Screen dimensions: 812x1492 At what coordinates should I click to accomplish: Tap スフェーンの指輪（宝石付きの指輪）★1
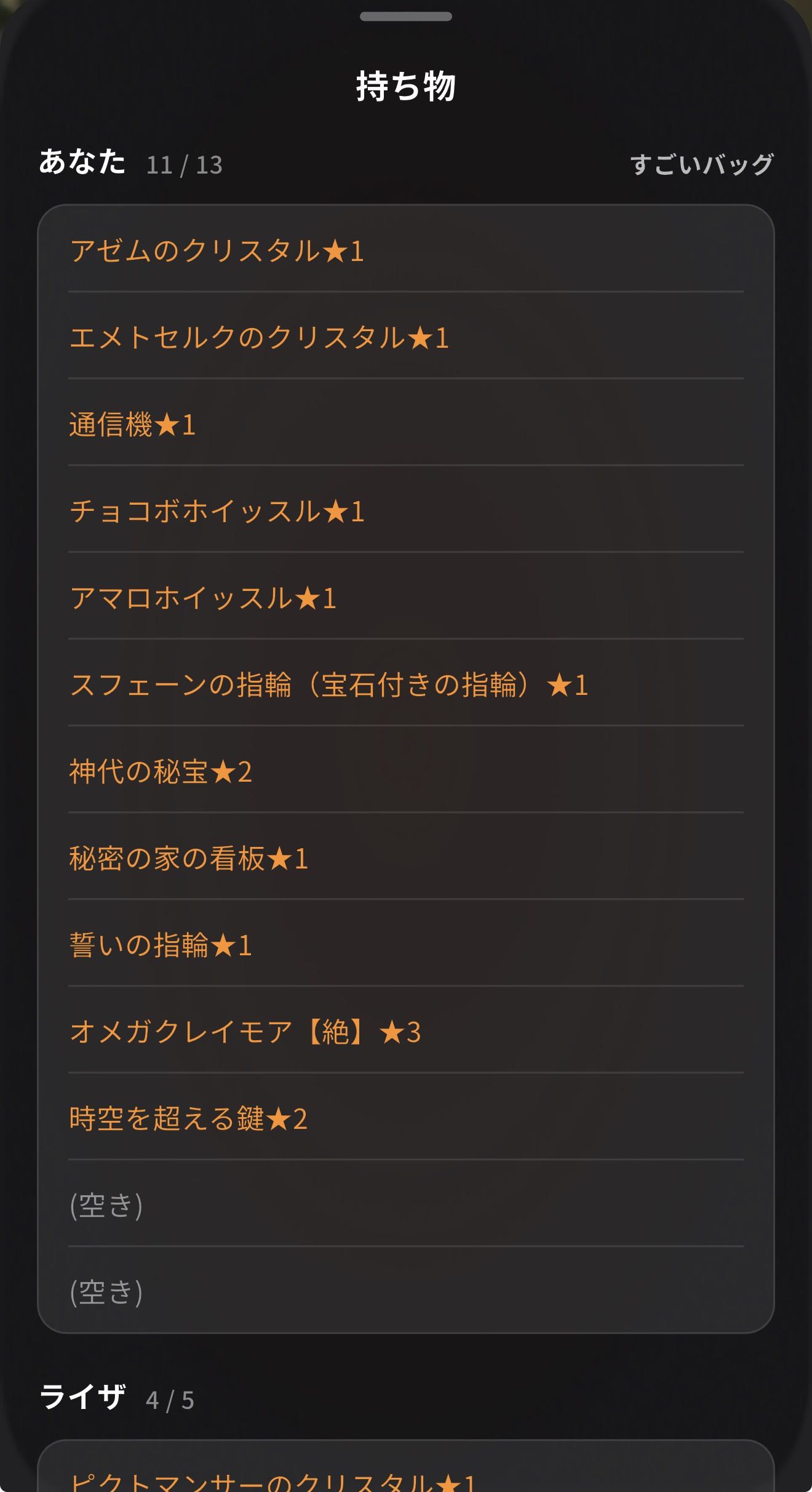click(405, 683)
